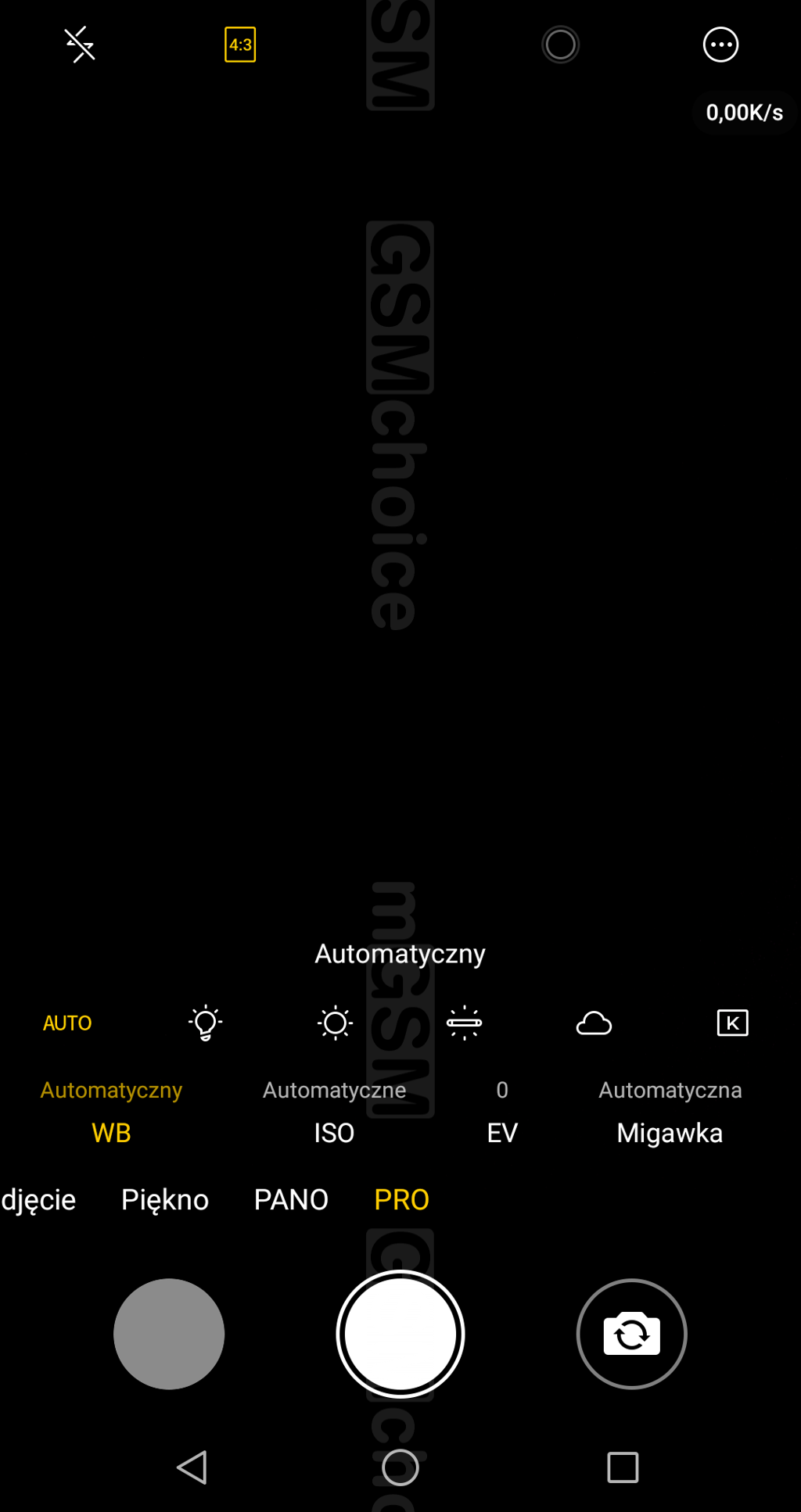The height and width of the screenshot is (1512, 801).
Task: Go back using the navigation bar
Action: 192,1467
